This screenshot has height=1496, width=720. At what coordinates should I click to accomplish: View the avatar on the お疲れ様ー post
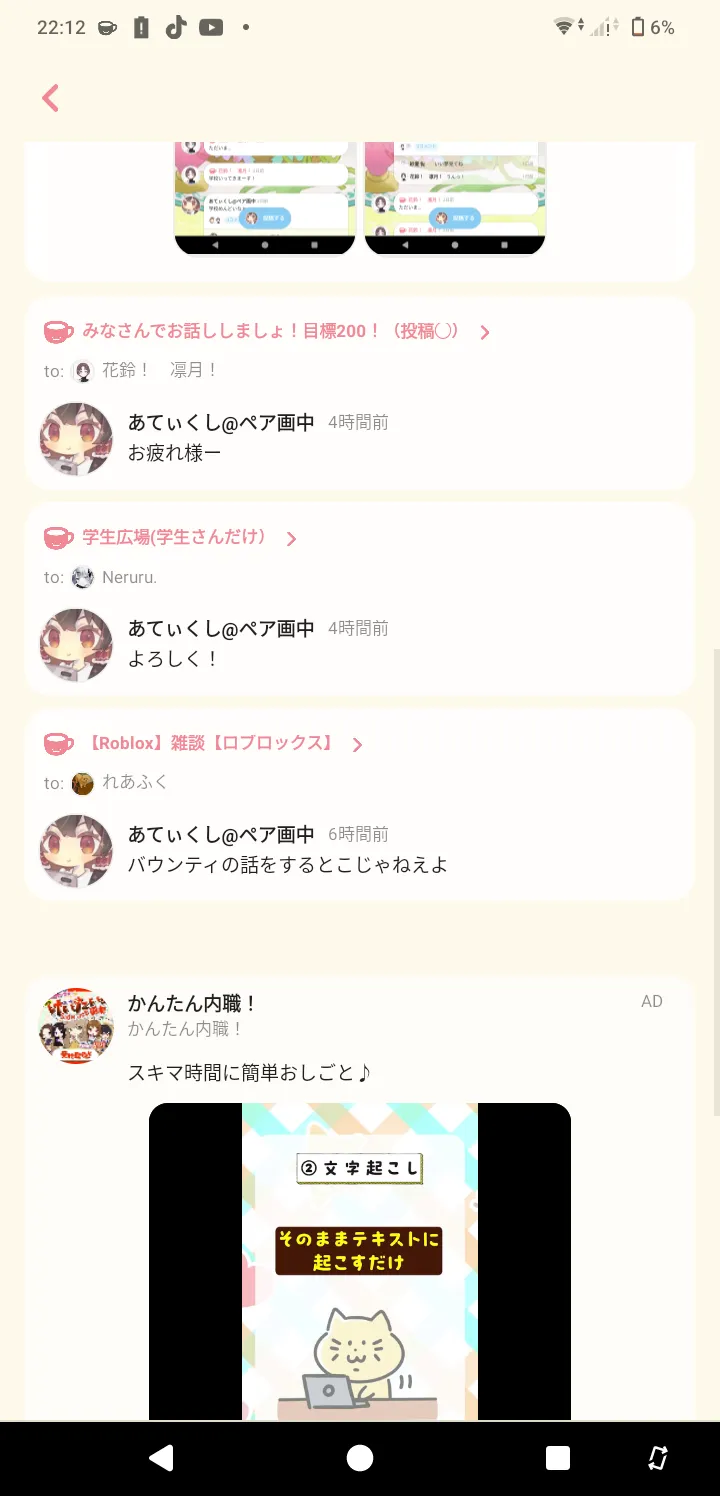[x=76, y=438]
